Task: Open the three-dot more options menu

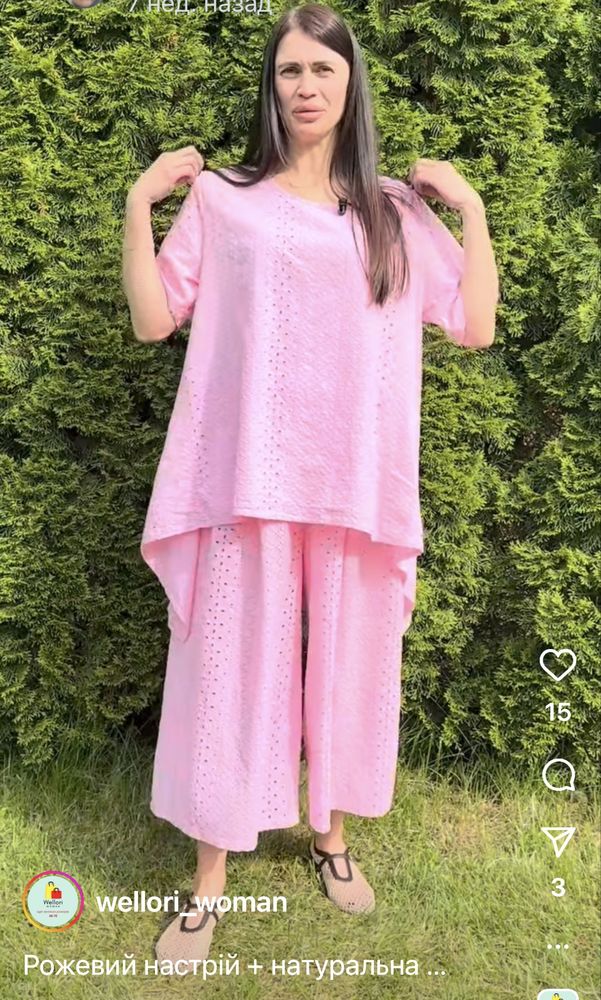Action: pos(558,945)
